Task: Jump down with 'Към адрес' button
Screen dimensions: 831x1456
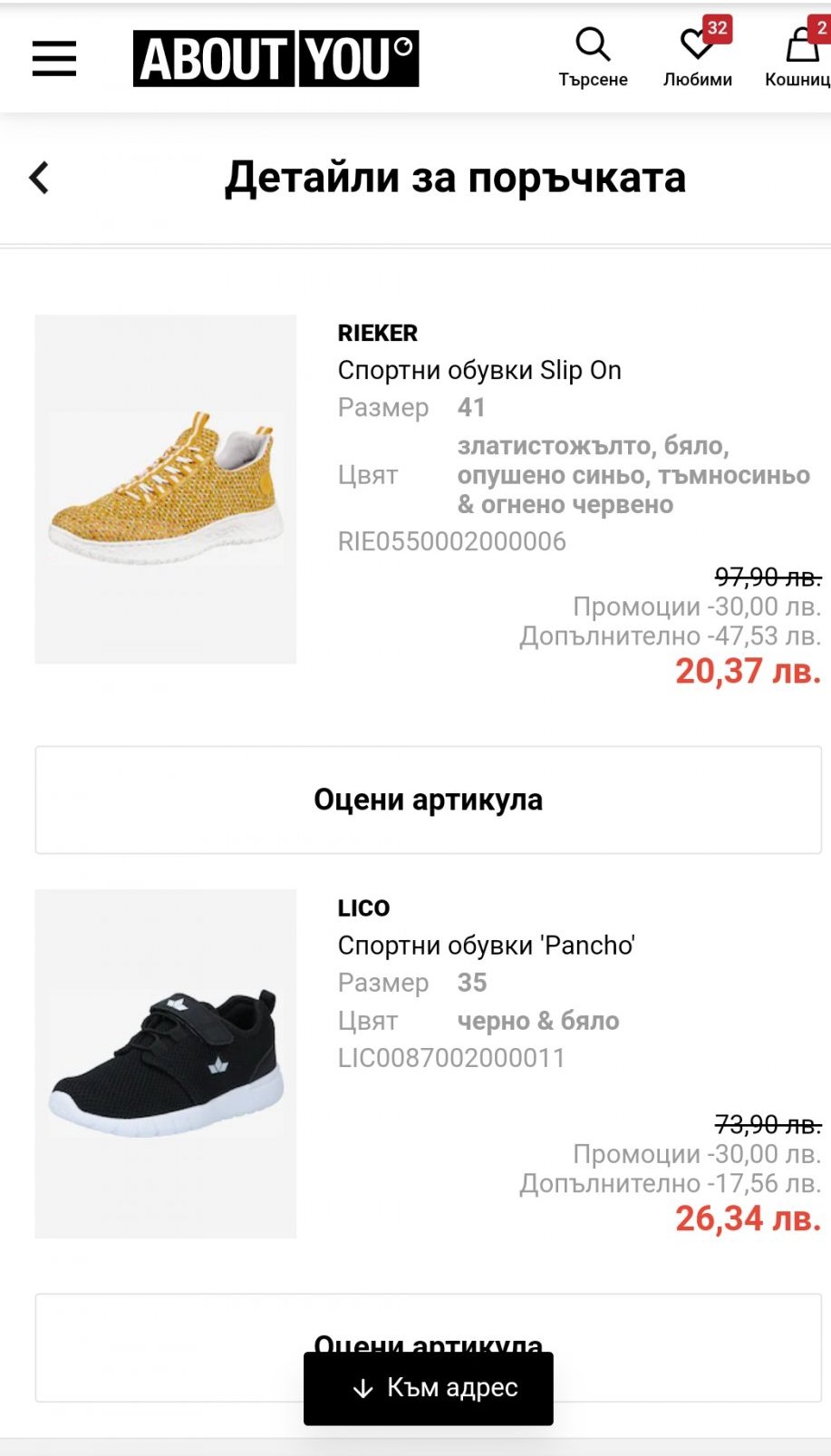Action: [x=428, y=1388]
